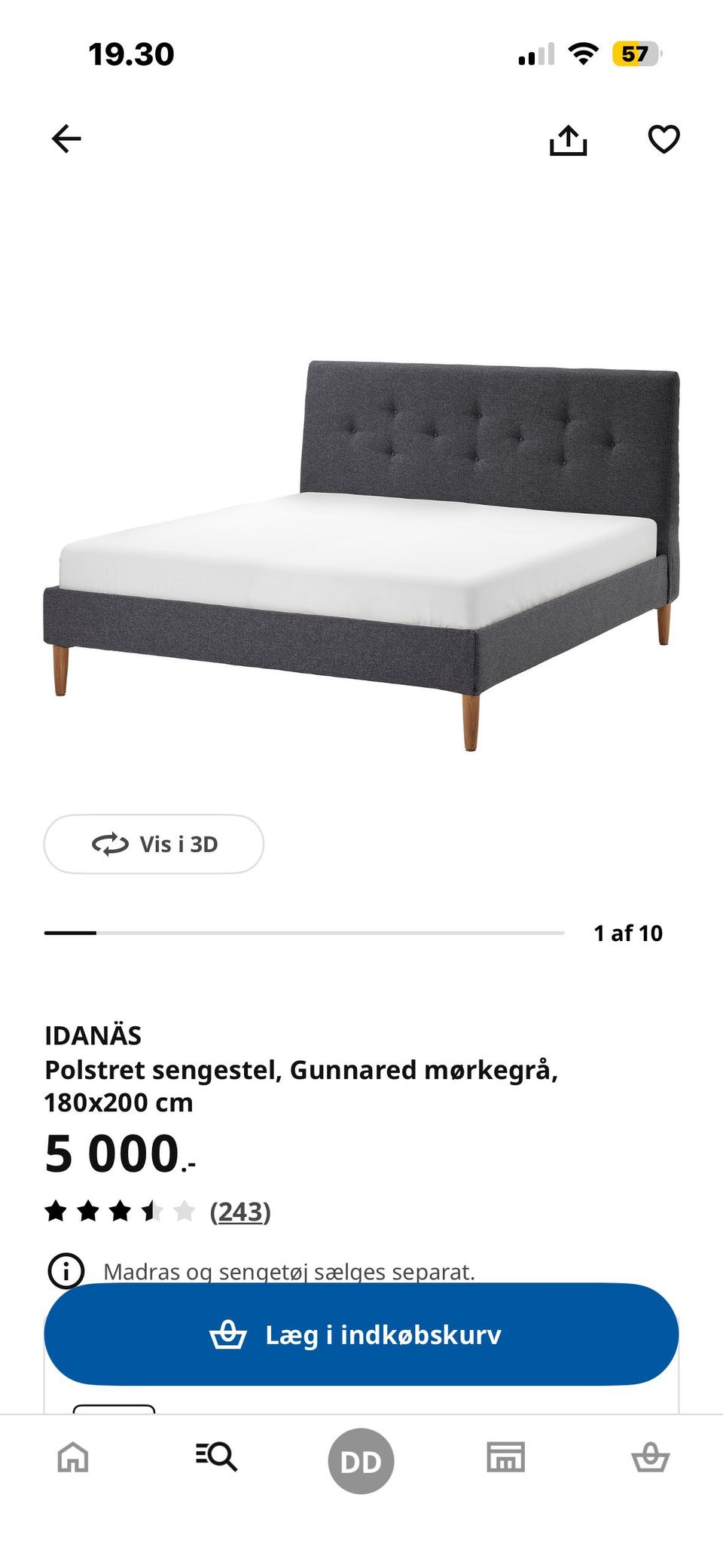
Task: Switch to the store tab
Action: pos(505,1457)
